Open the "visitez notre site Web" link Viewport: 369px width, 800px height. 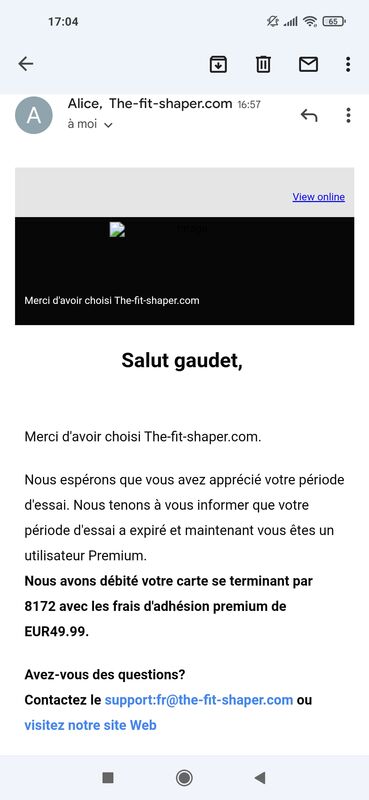pos(90,724)
